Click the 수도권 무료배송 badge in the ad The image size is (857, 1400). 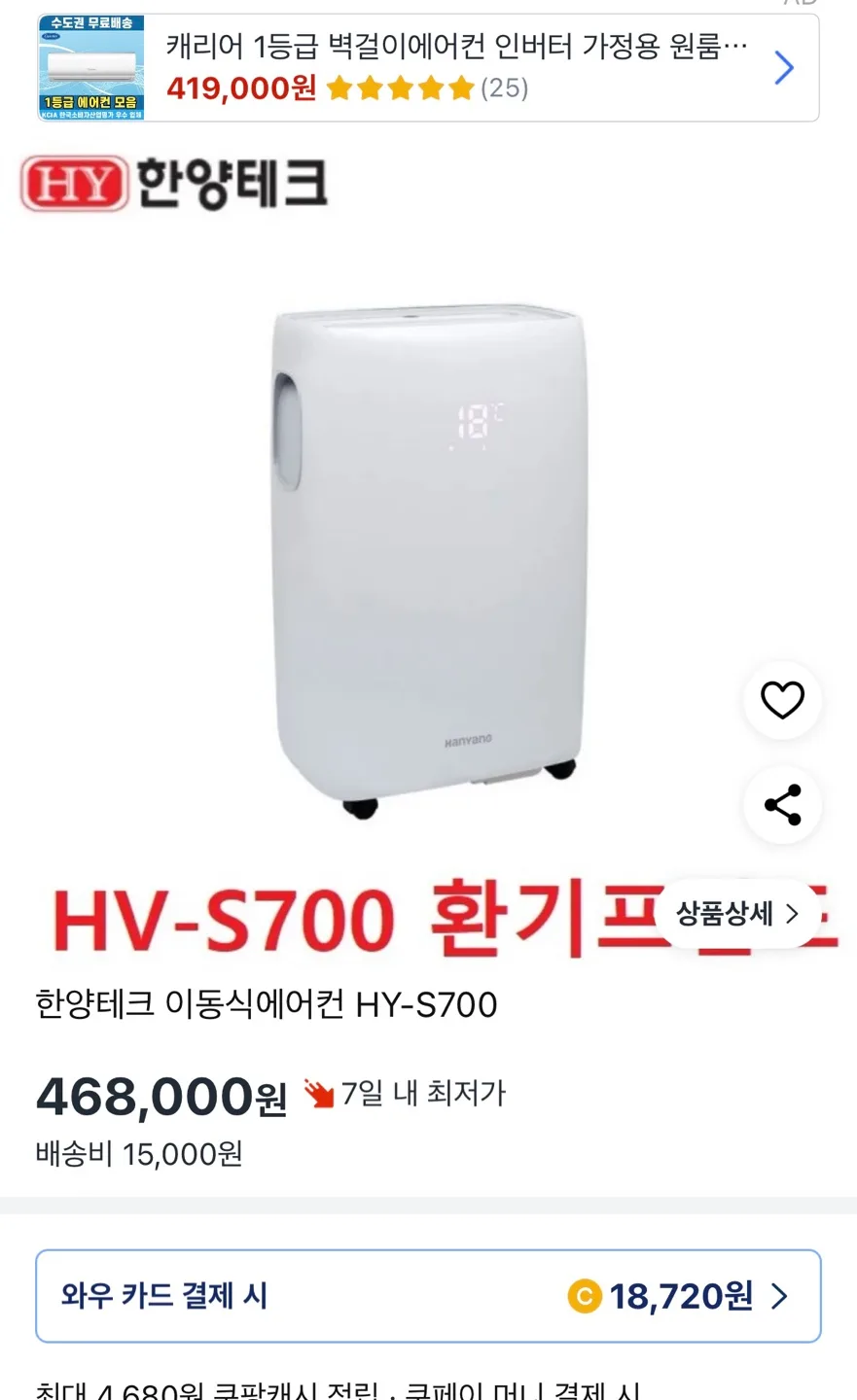pos(94,23)
